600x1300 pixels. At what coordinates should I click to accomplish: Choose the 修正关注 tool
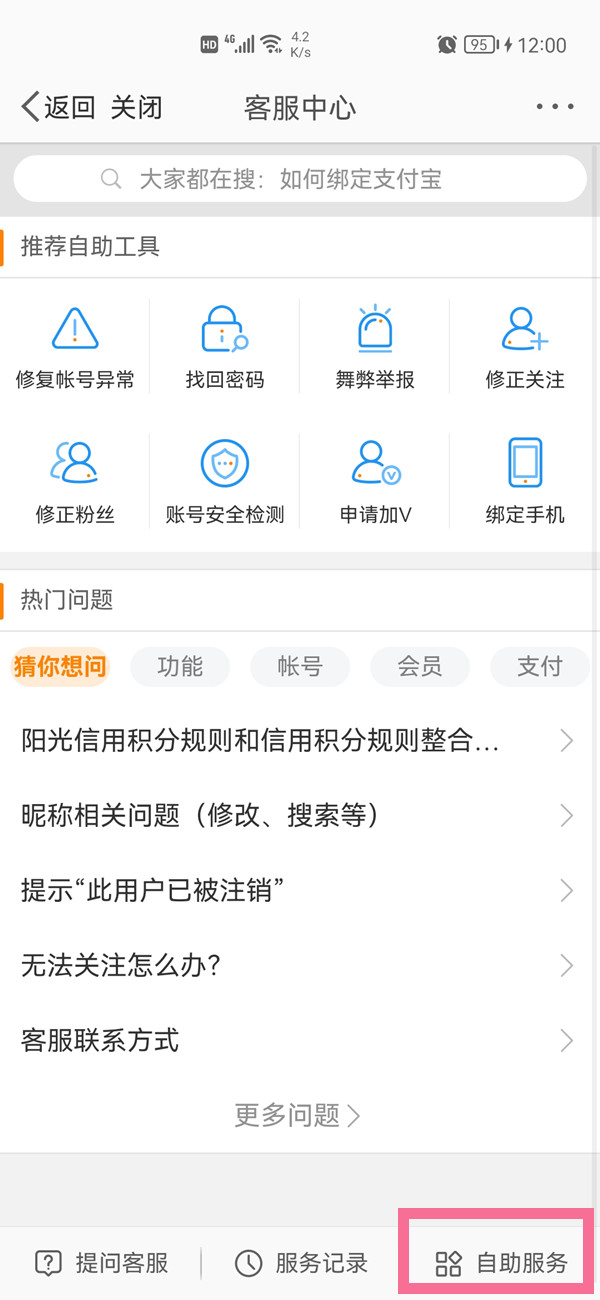point(525,347)
